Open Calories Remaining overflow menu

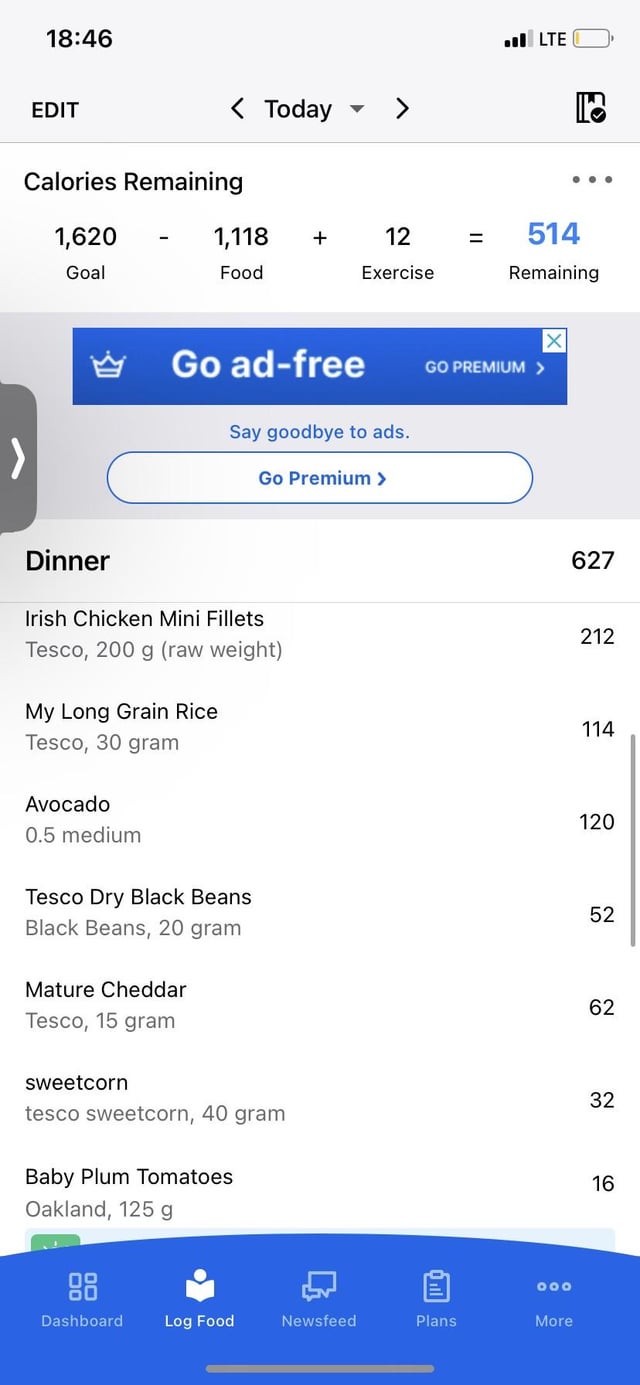pos(592,181)
